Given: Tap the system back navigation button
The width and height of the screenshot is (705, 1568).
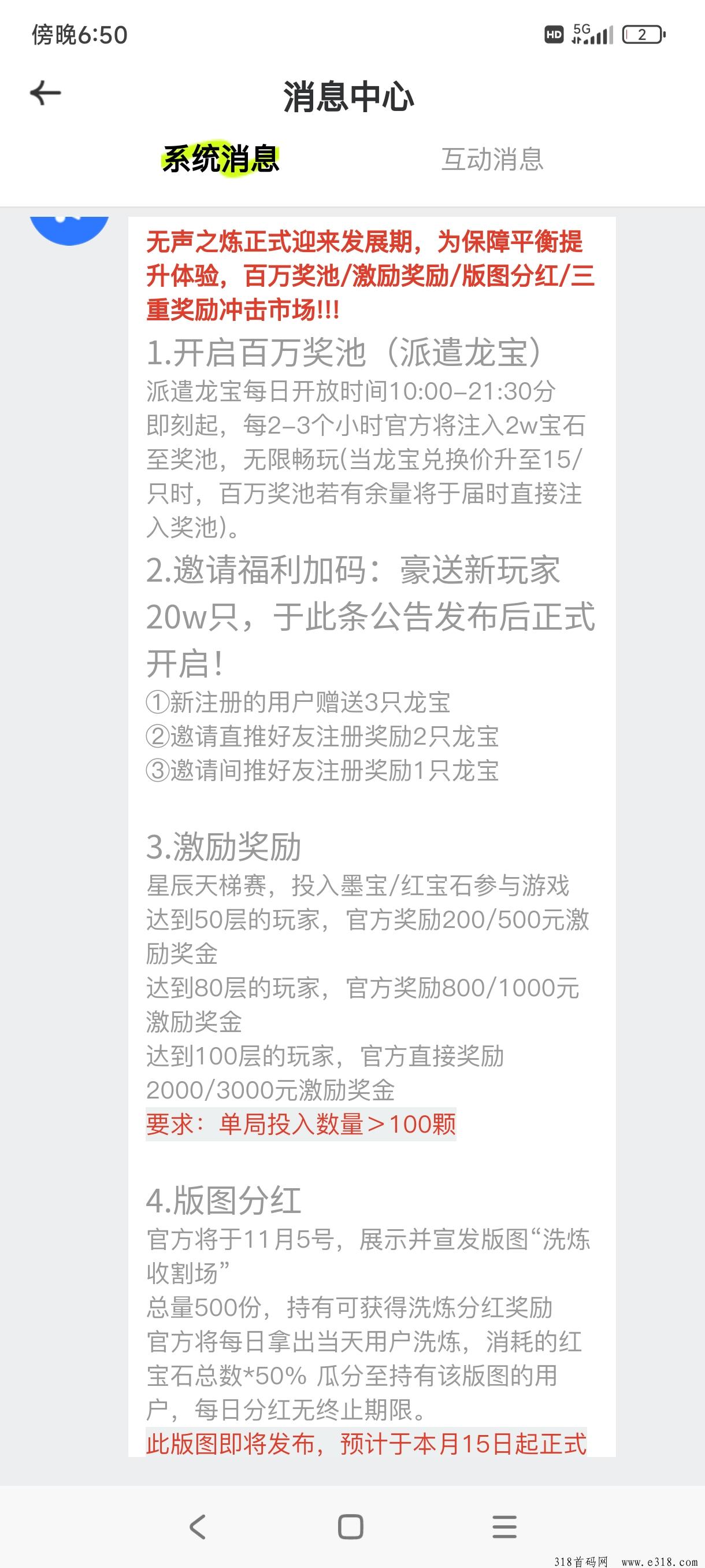Looking at the screenshot, I should [x=197, y=1526].
